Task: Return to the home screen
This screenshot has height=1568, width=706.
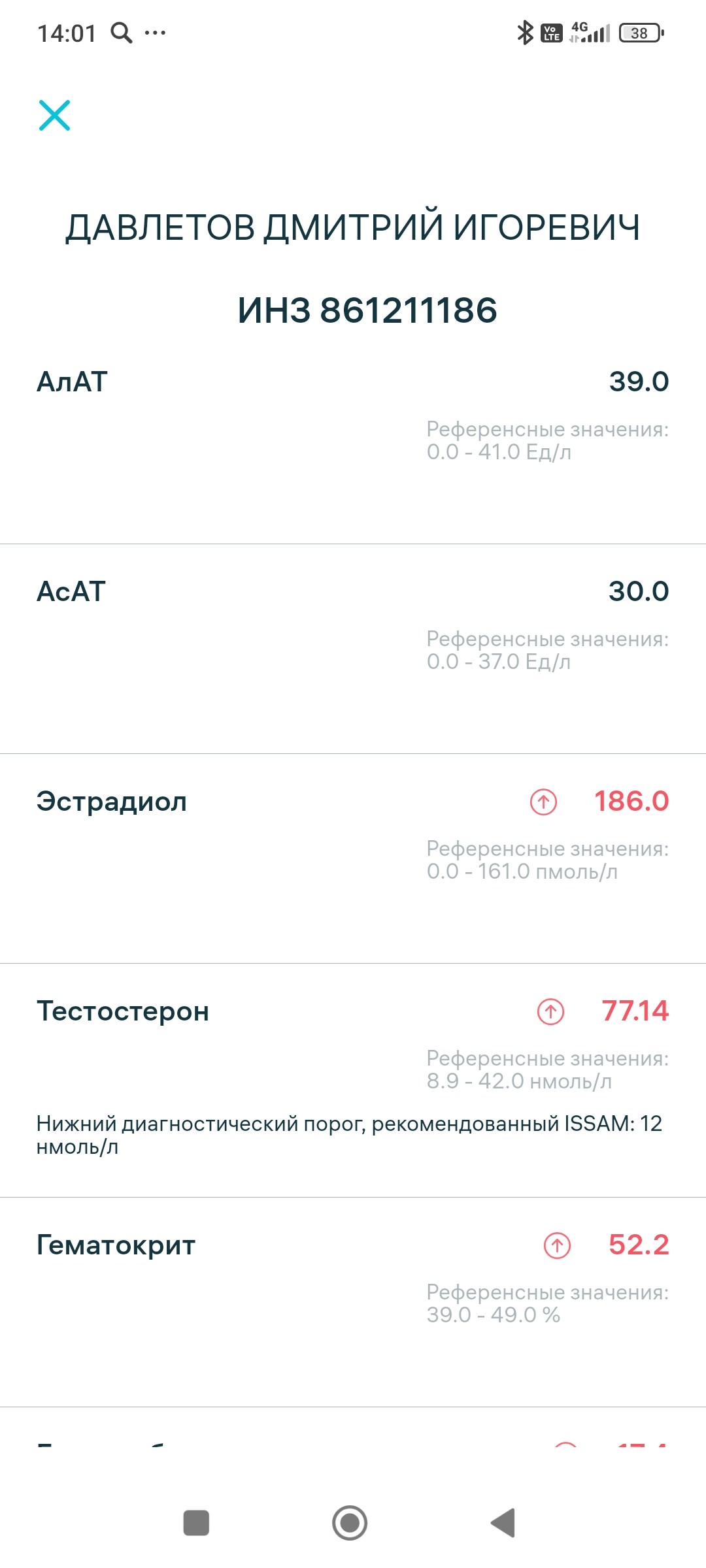Action: (x=350, y=1523)
